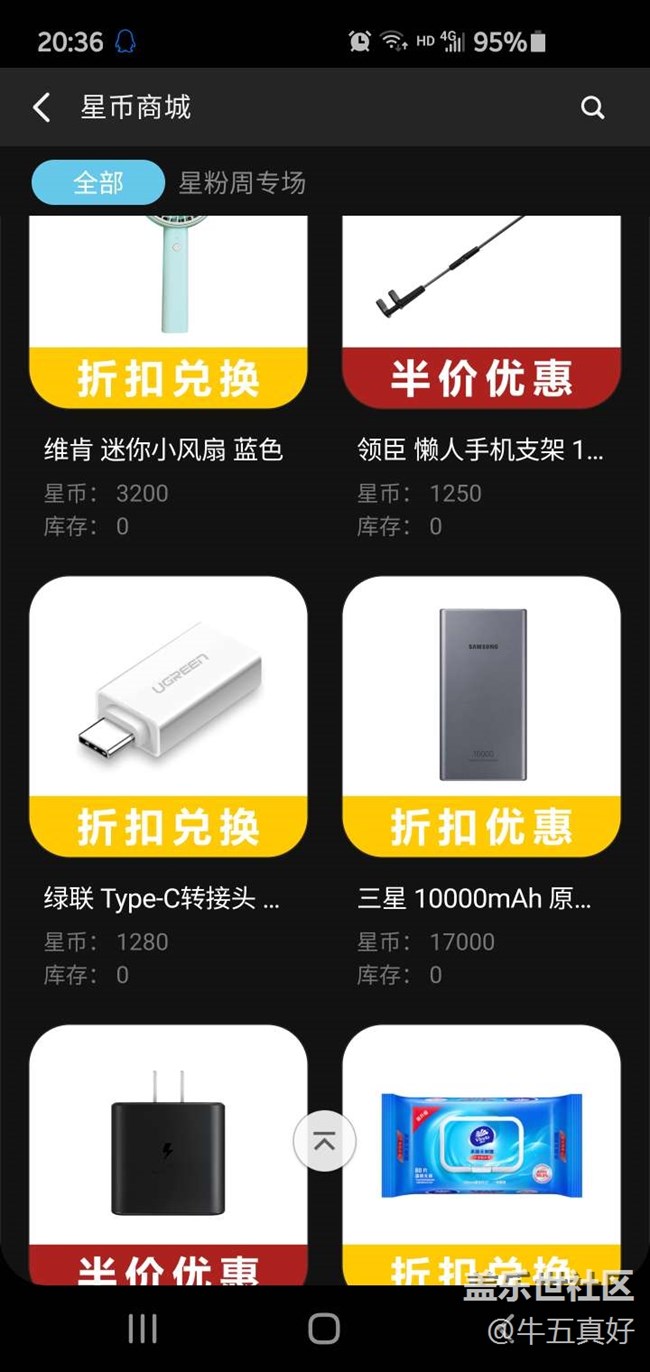
Task: Open the black charger adapter product
Action: [x=168, y=1155]
